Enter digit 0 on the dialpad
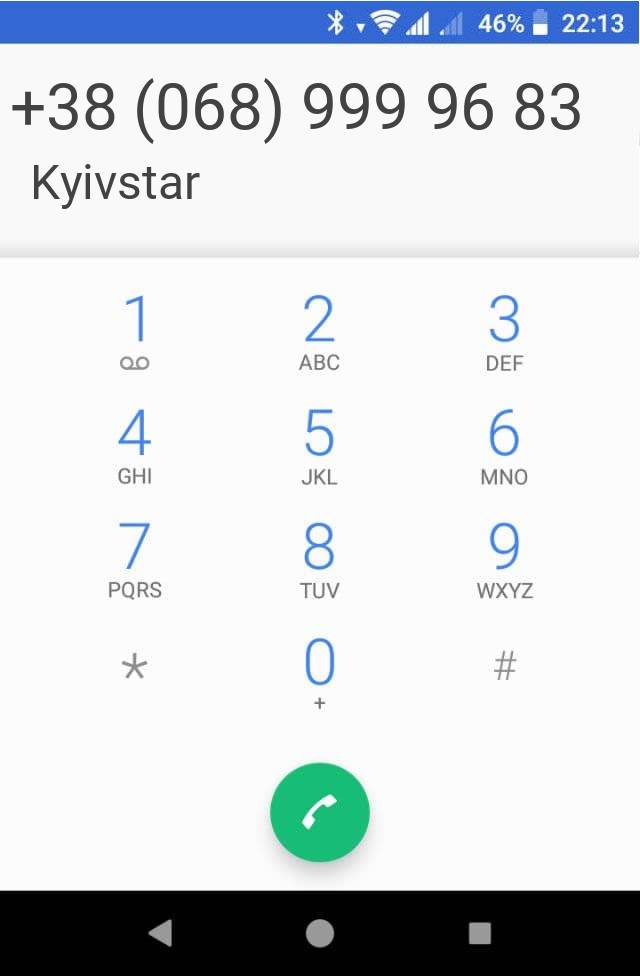The width and height of the screenshot is (640, 976). (x=319, y=673)
